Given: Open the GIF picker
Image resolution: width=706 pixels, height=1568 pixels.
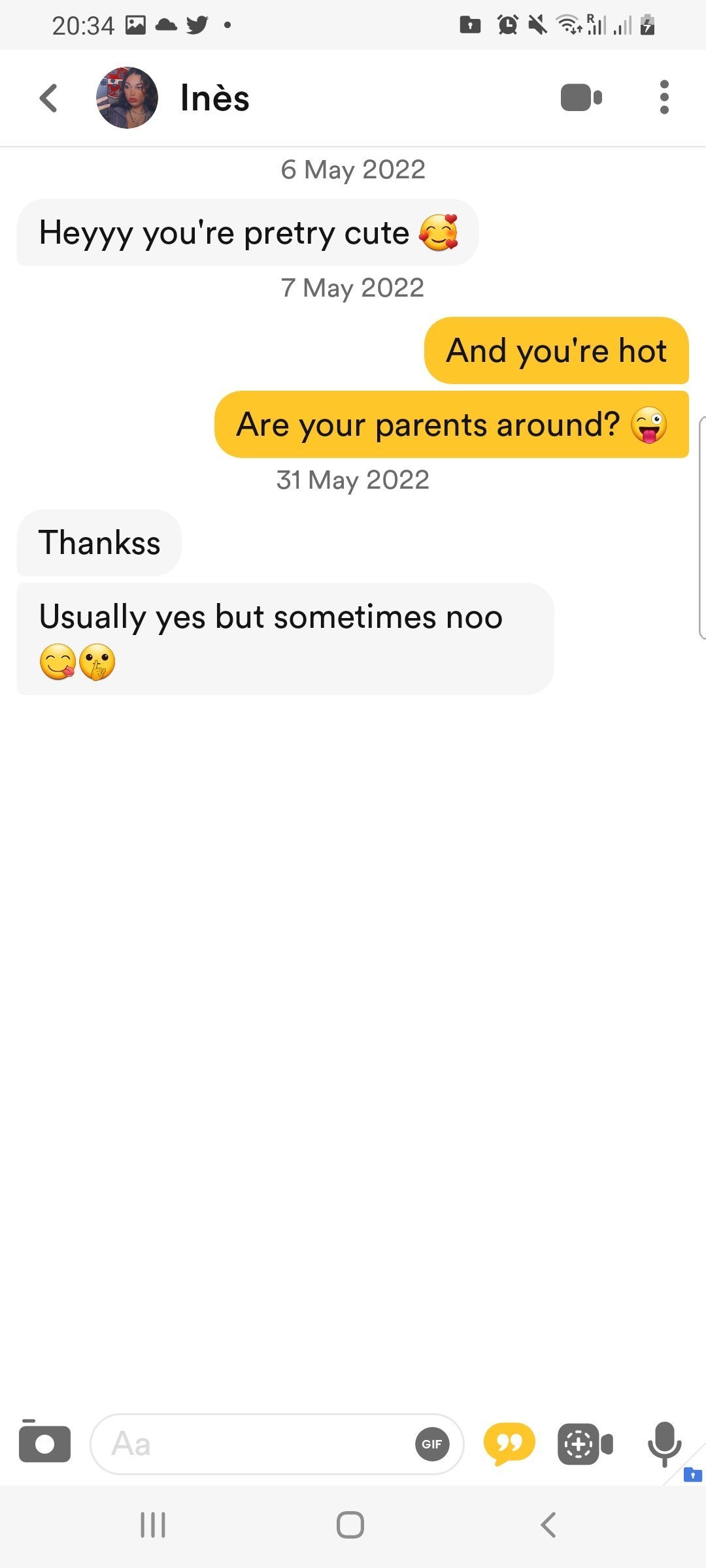Looking at the screenshot, I should click(x=432, y=1444).
